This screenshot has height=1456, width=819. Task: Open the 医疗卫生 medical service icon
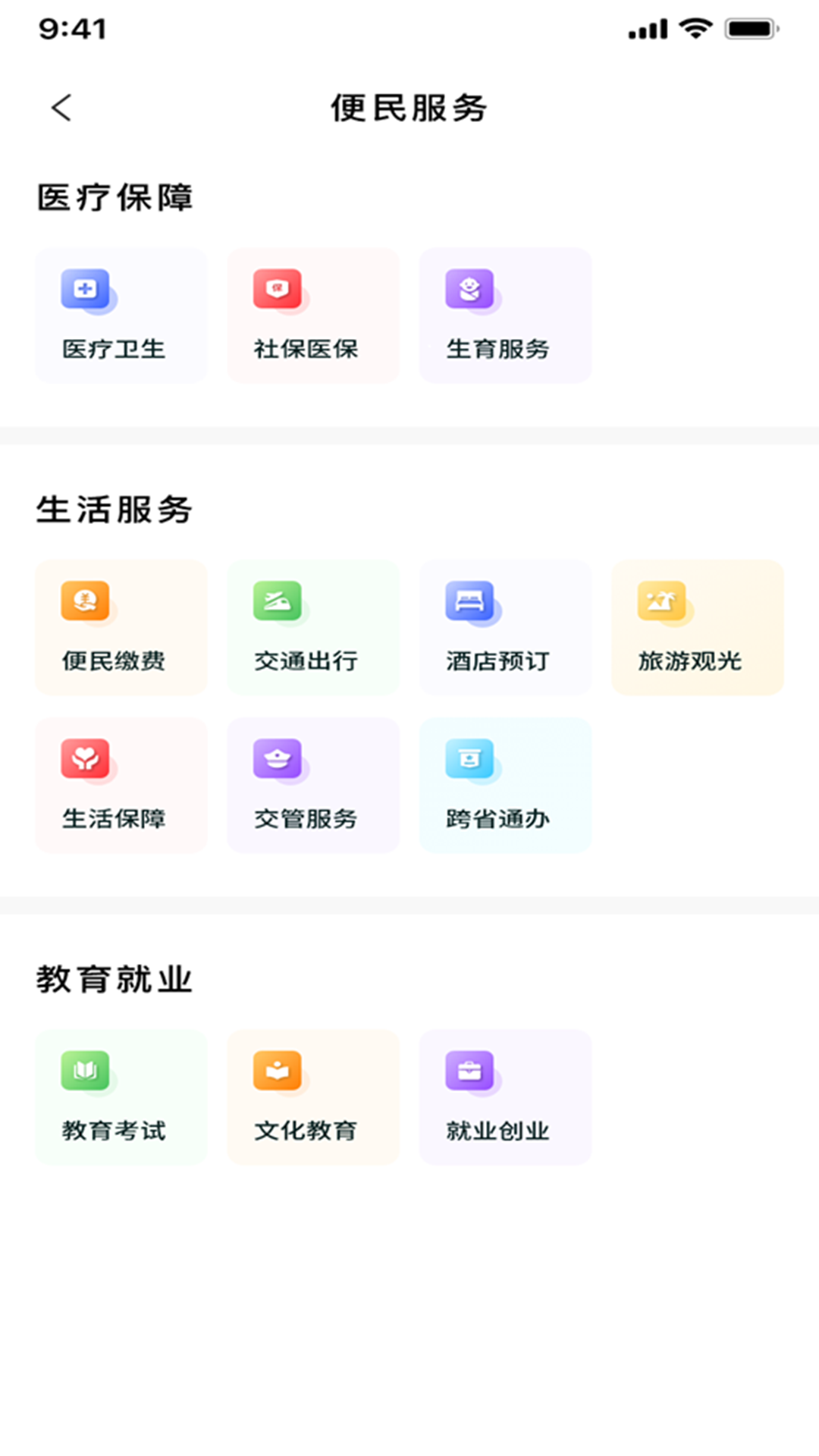(x=121, y=315)
